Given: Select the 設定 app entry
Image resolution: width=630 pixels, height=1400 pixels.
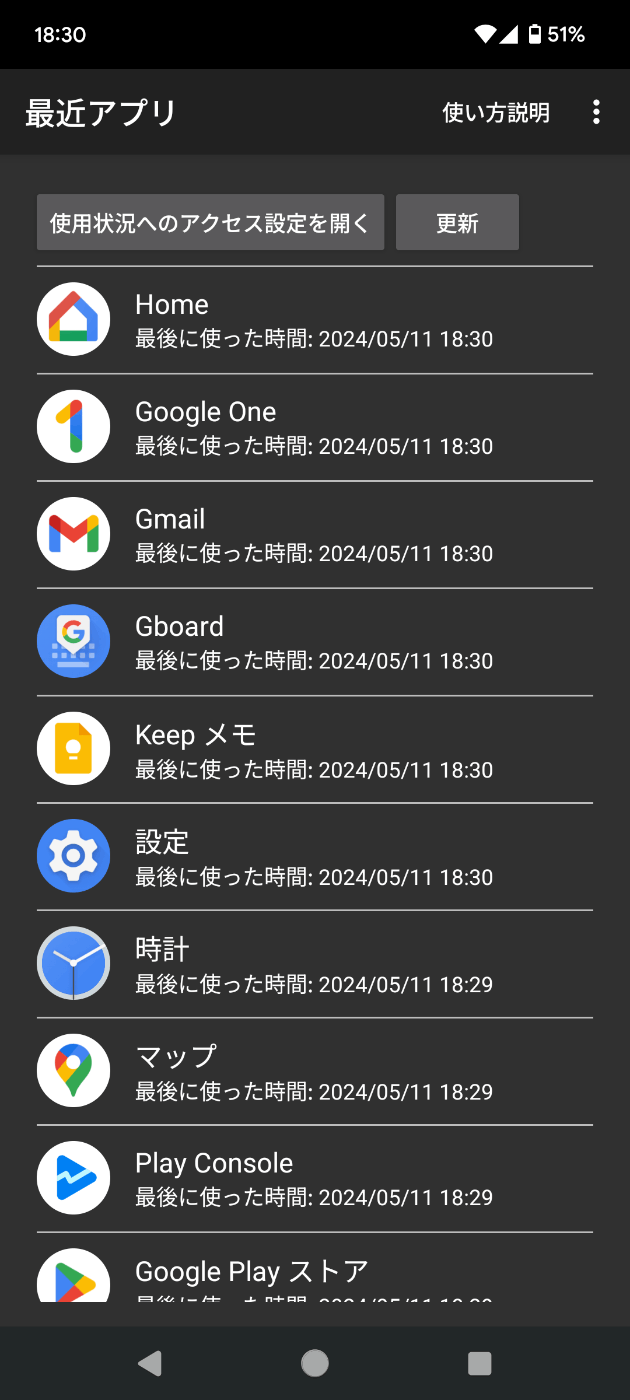Looking at the screenshot, I should (x=315, y=856).
